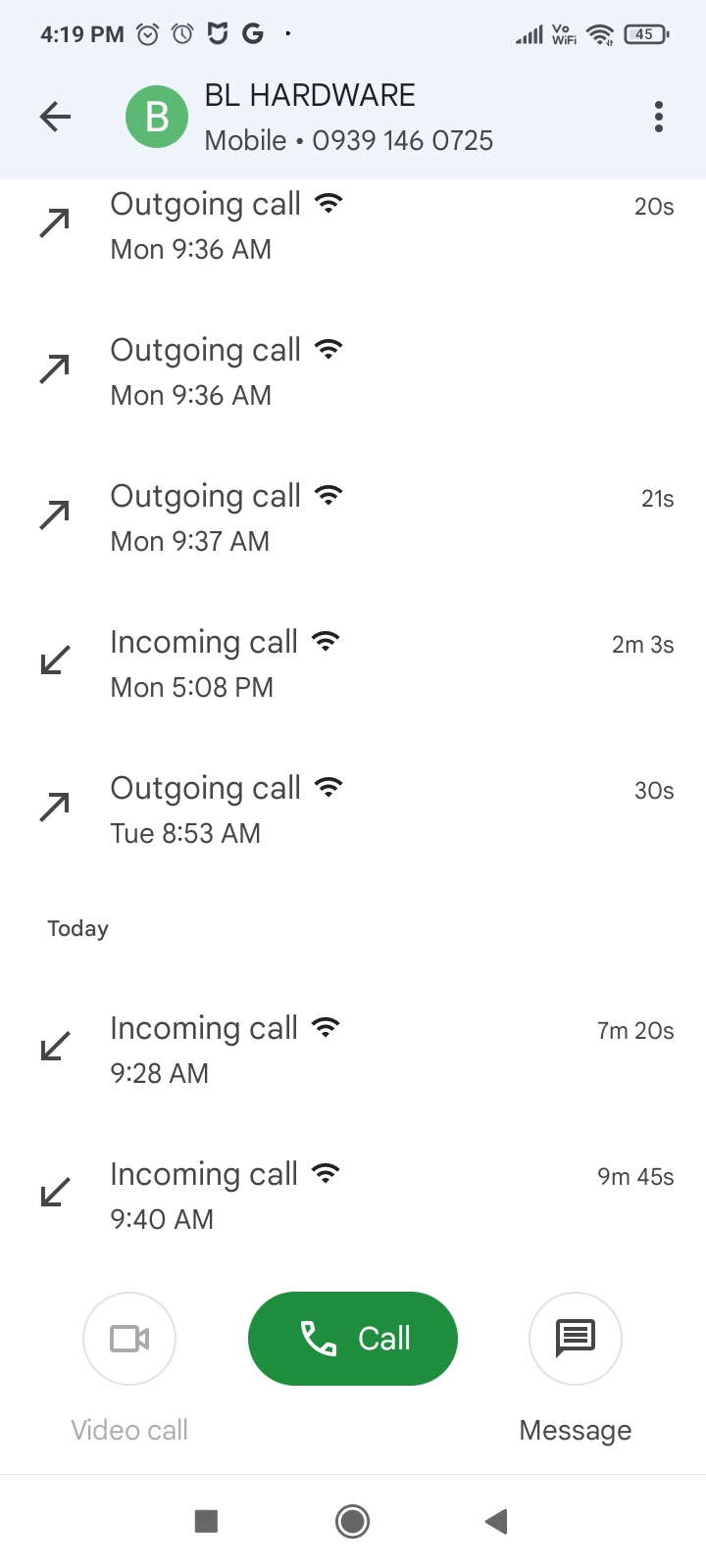The width and height of the screenshot is (706, 1568).
Task: Go back using the top arrow
Action: point(56,117)
